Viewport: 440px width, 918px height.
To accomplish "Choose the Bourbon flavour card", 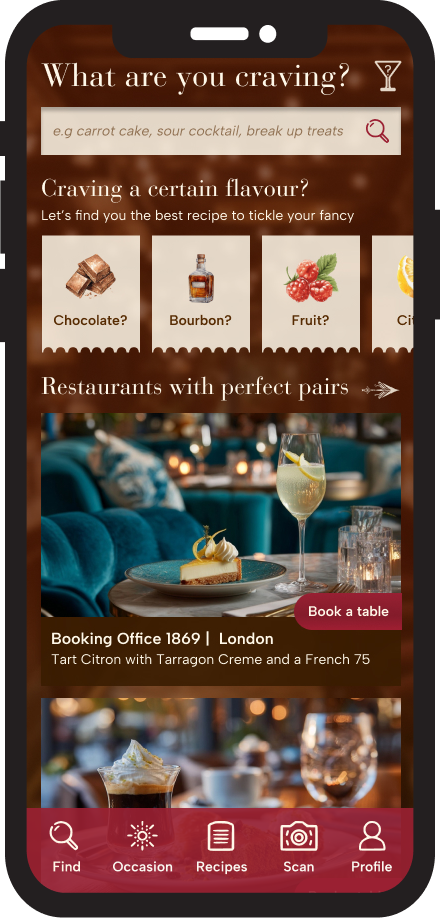I will [201, 293].
